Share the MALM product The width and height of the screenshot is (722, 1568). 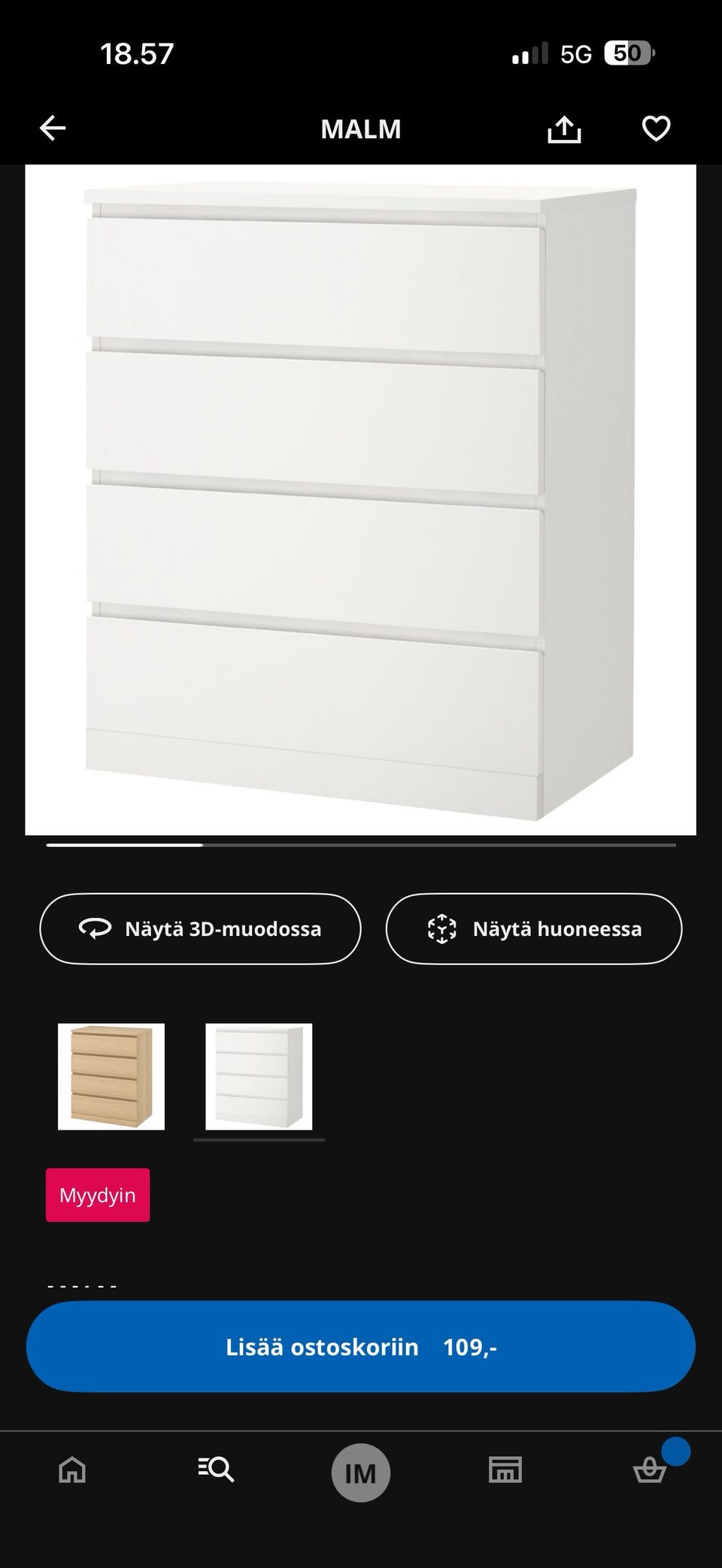(x=564, y=129)
